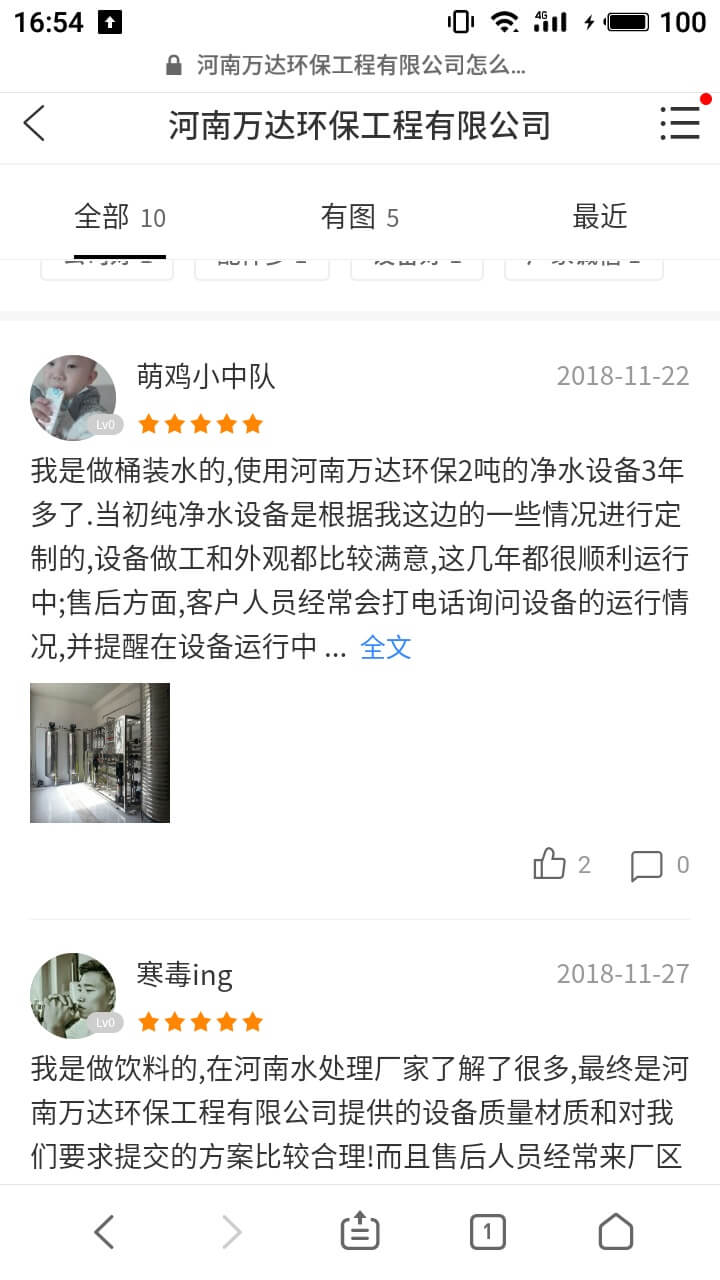Open 寒毒ing's profile avatar
The width and height of the screenshot is (720, 1280).
click(x=73, y=995)
